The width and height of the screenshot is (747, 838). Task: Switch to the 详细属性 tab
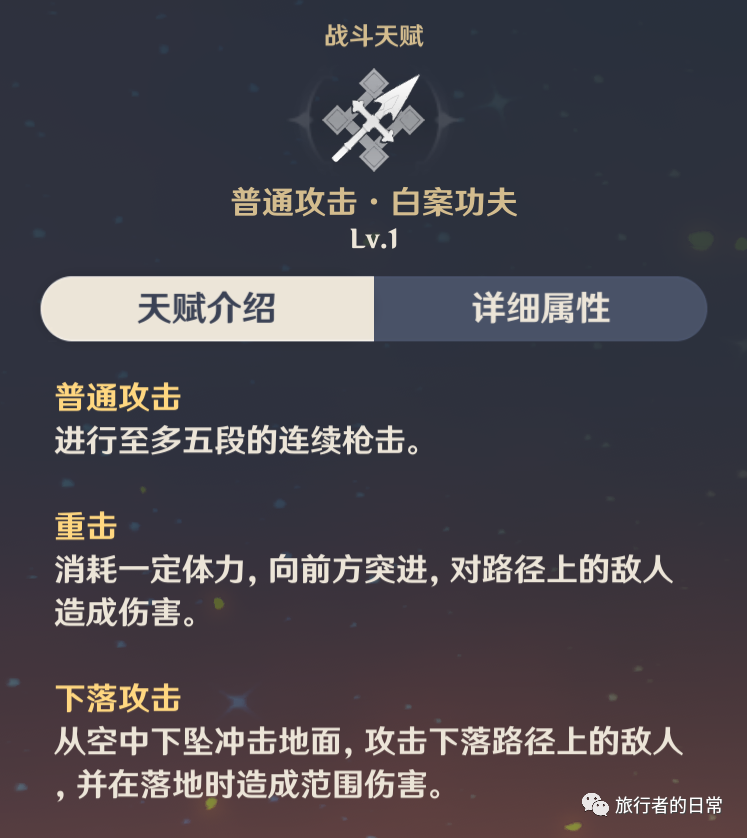point(540,309)
